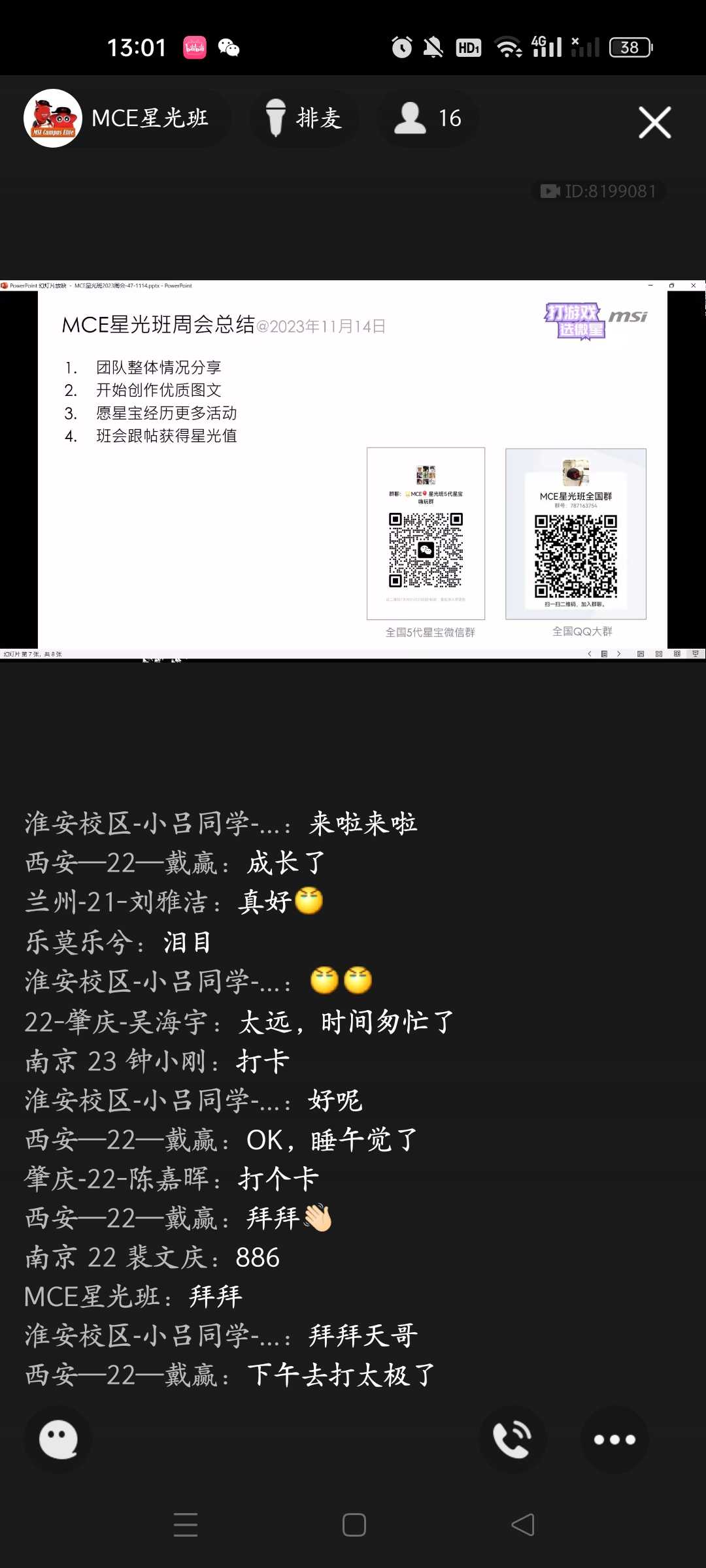This screenshot has height=1568, width=706.
Task: Tap the phone call icon
Action: [x=513, y=1439]
